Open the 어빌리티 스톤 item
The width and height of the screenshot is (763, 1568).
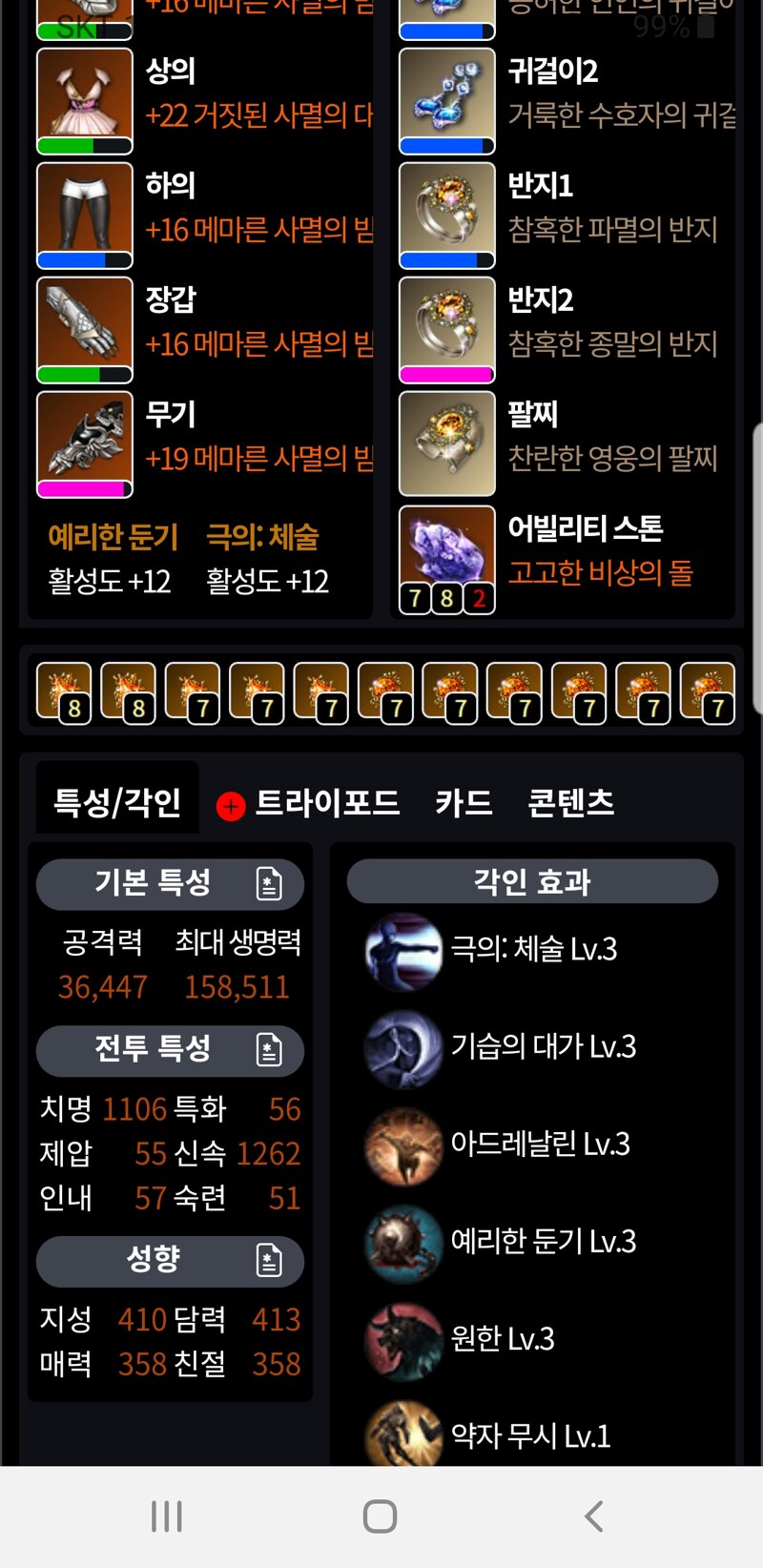pos(567,560)
